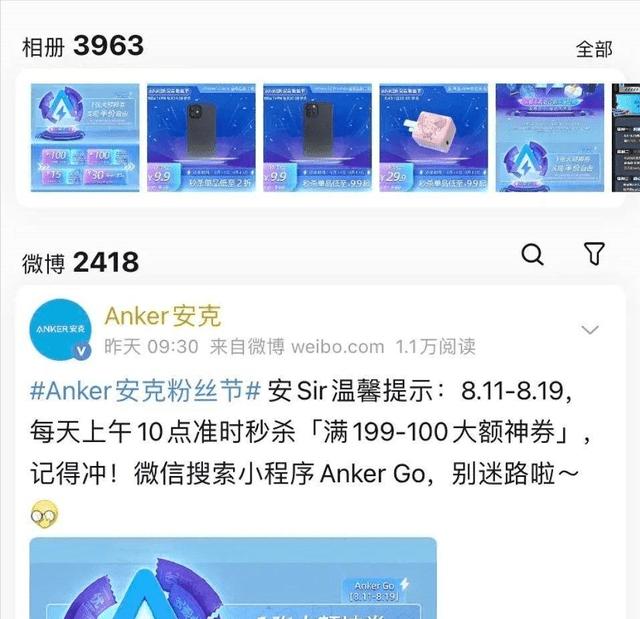
Task: View the first album thumbnail with coupons
Action: 84,138
